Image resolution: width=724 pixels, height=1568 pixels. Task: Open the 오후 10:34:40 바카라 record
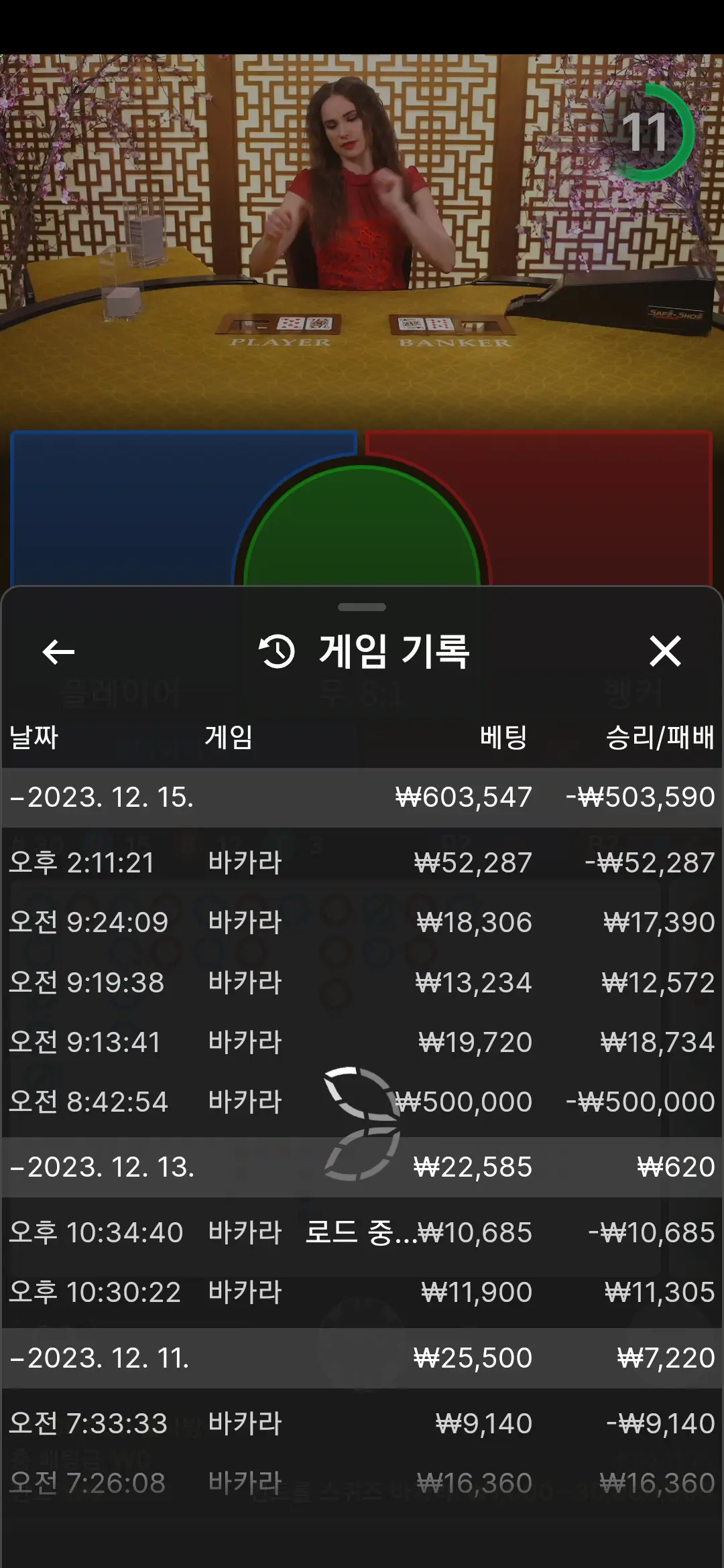pos(362,1232)
